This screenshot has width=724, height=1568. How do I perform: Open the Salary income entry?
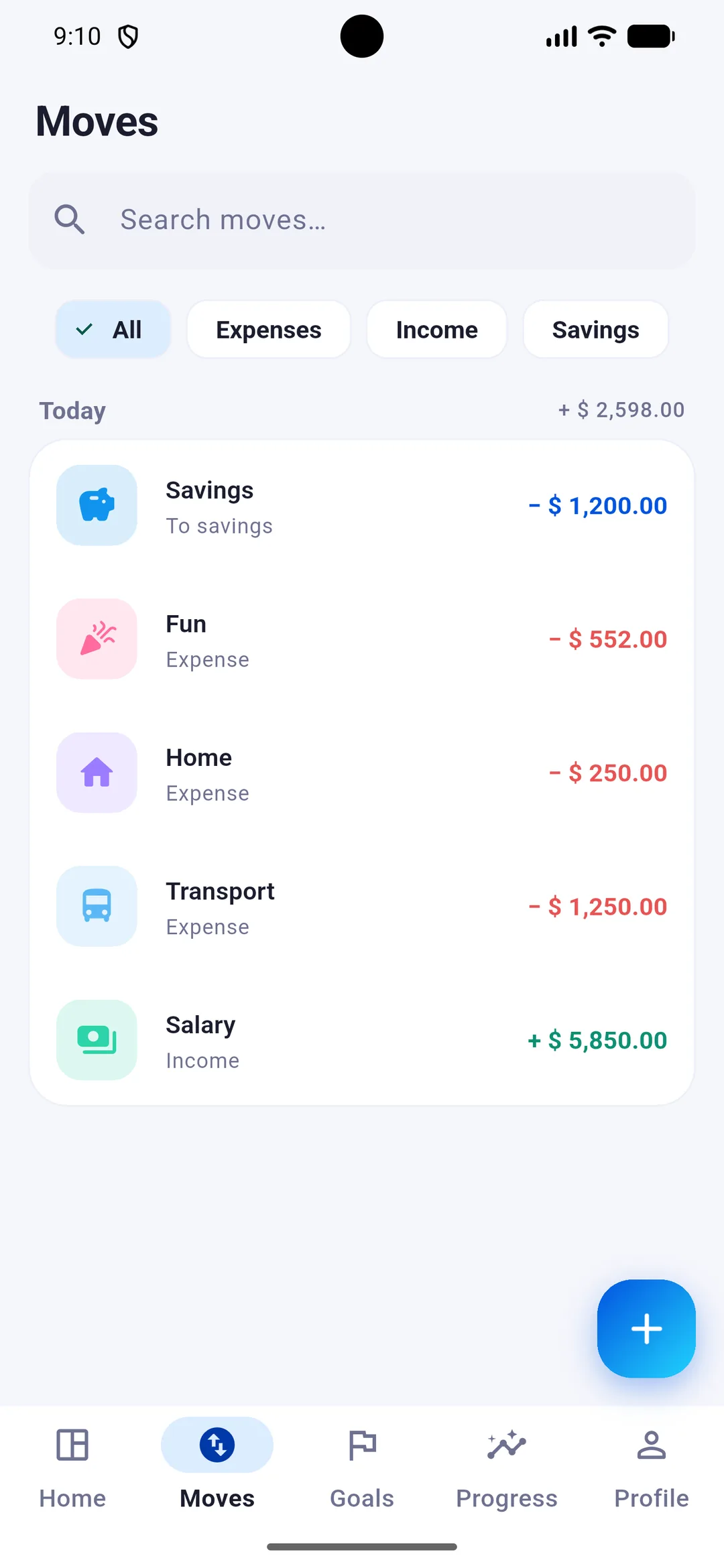click(362, 1040)
